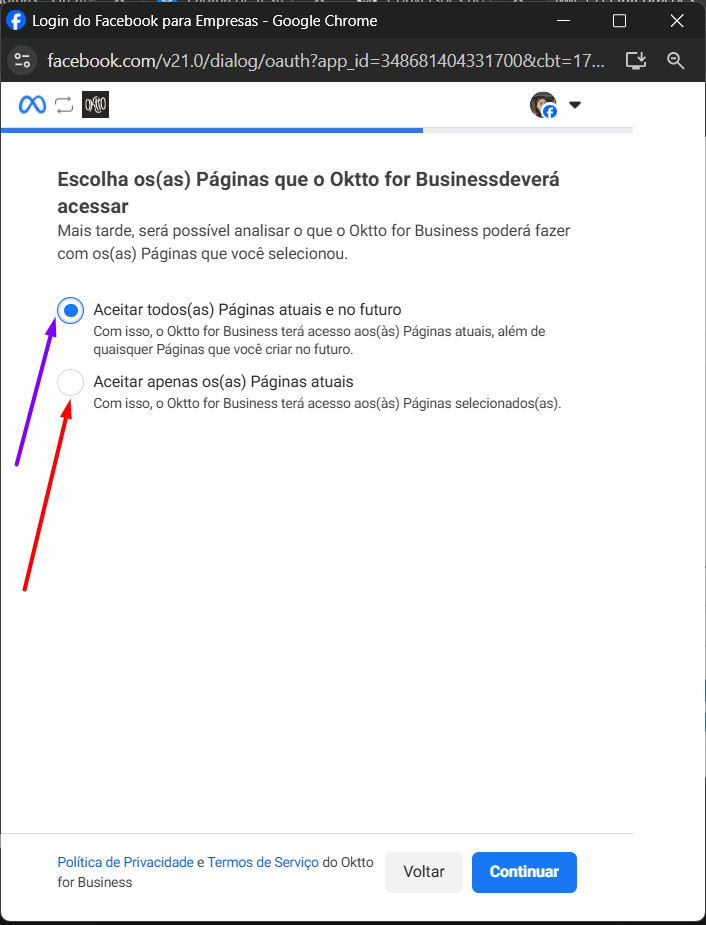This screenshot has width=706, height=925.
Task: Open site information icon beside URL
Action: 22,61
